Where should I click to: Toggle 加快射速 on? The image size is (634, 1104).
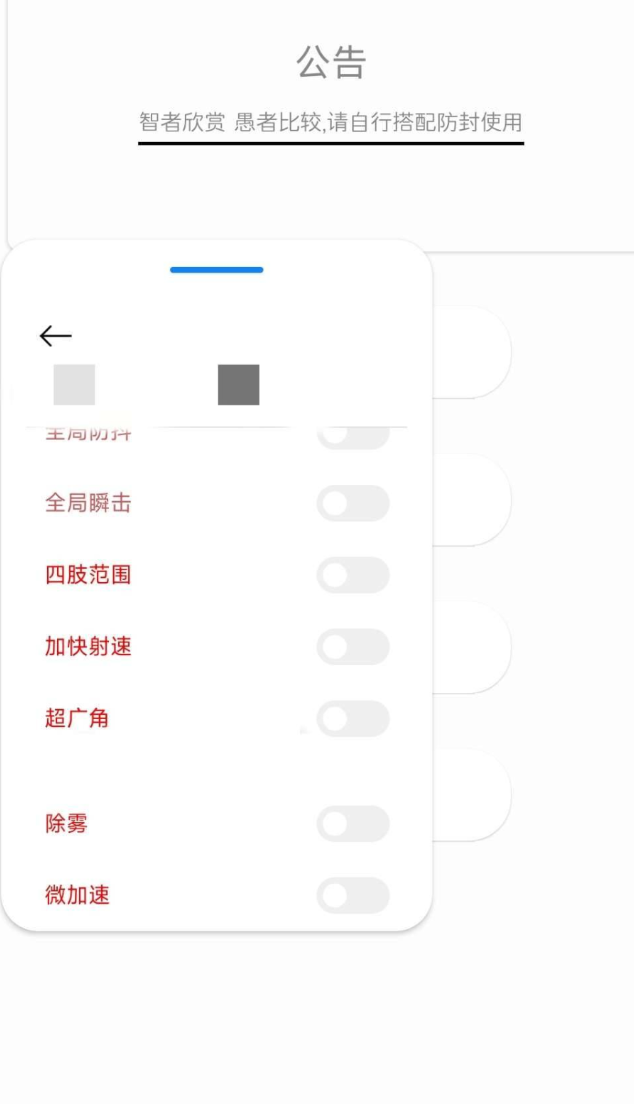click(352, 647)
